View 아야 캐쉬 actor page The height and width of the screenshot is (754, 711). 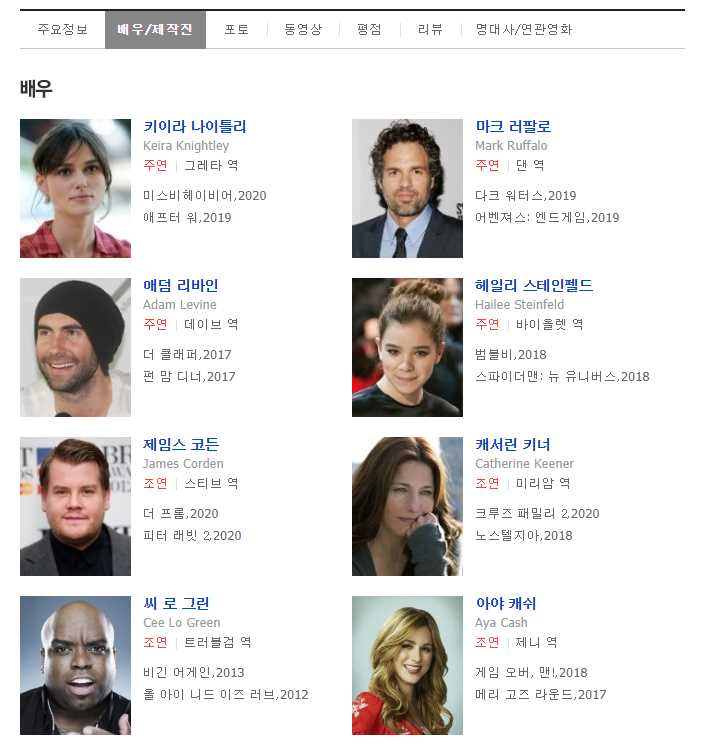pos(506,603)
